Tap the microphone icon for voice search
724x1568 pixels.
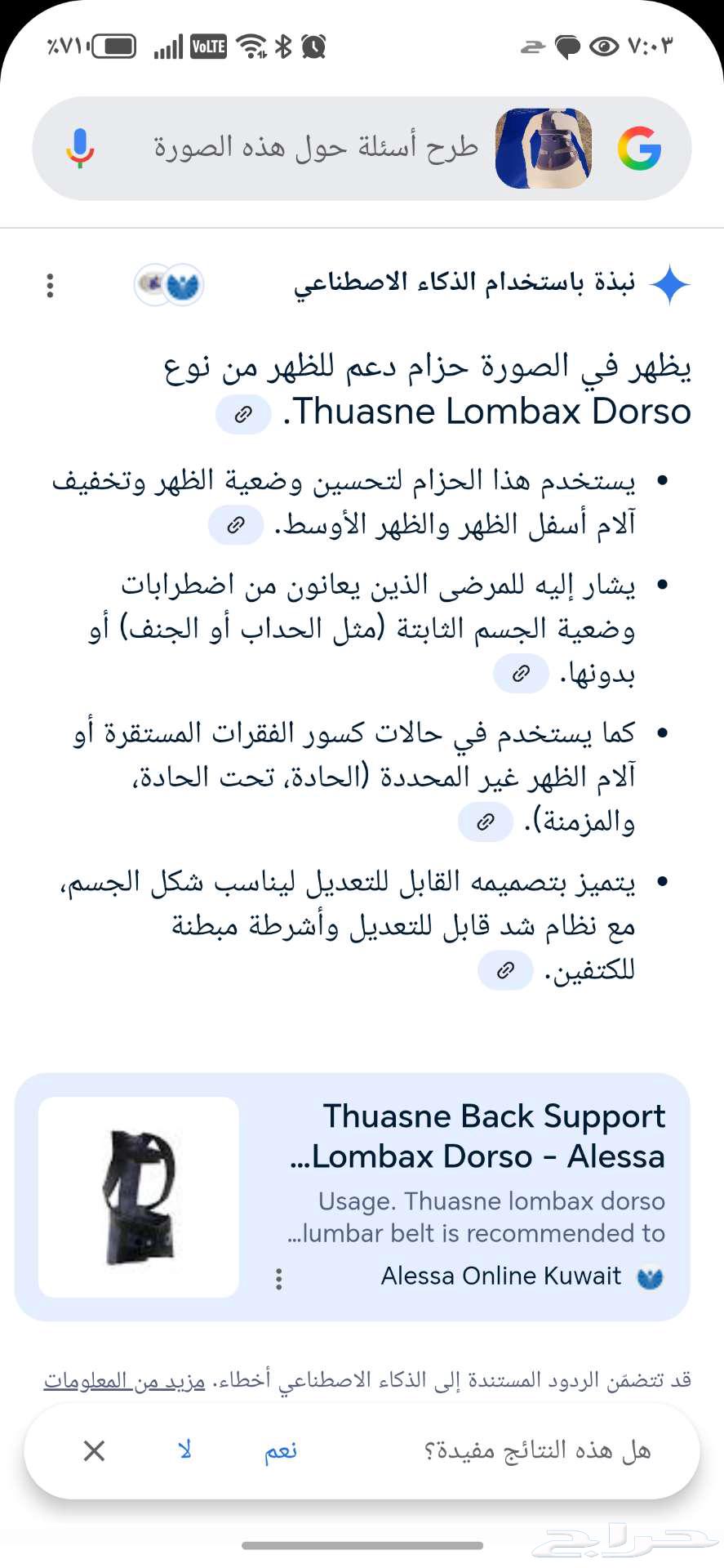click(x=80, y=147)
